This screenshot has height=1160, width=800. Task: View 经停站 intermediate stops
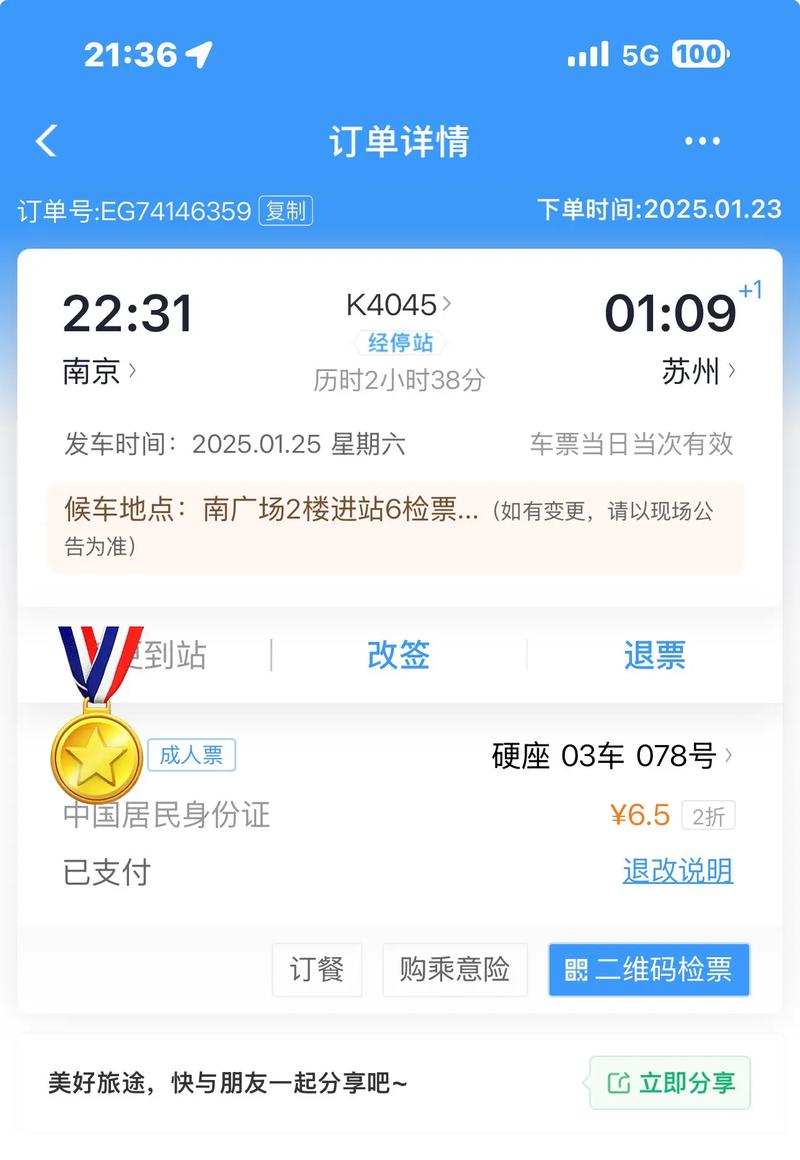pos(398,343)
